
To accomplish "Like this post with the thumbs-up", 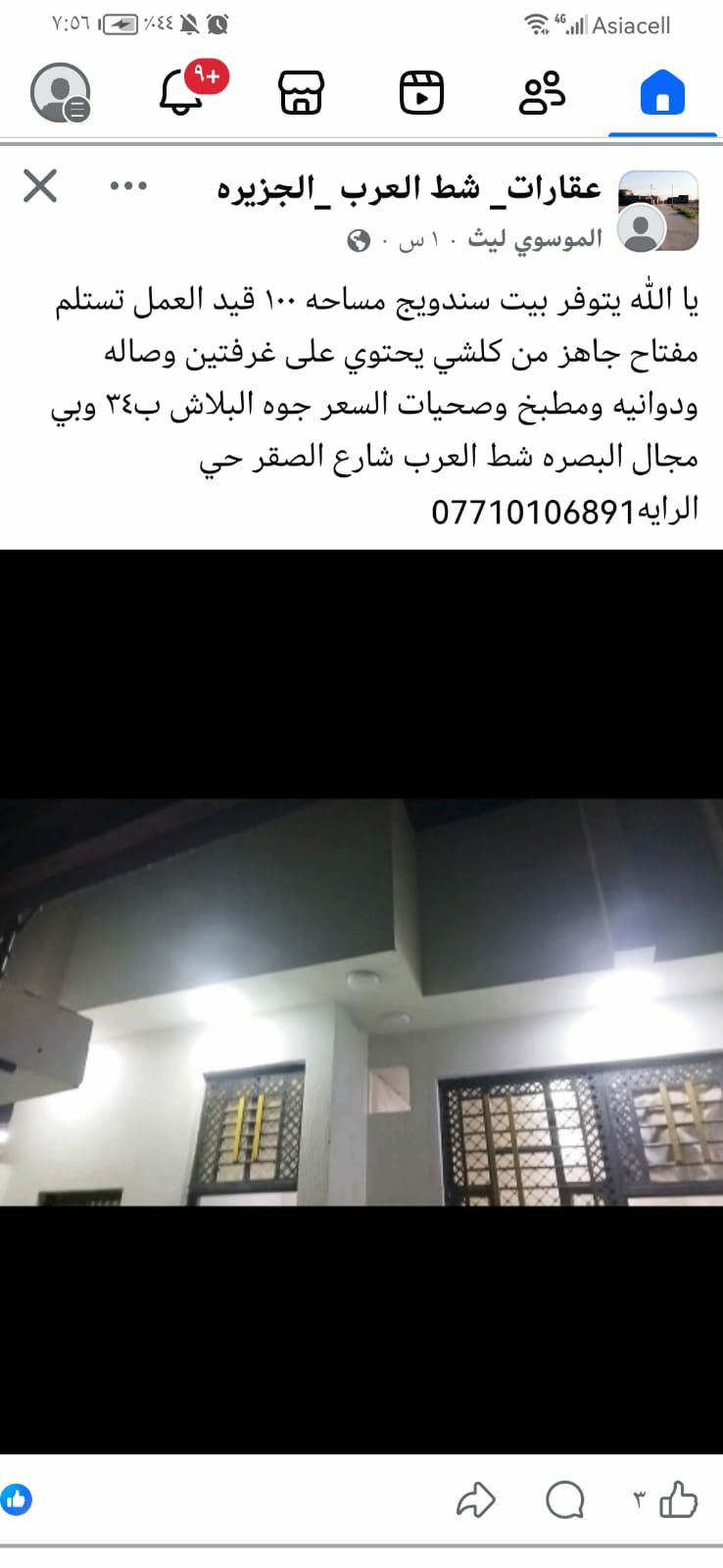I will (678, 1499).
